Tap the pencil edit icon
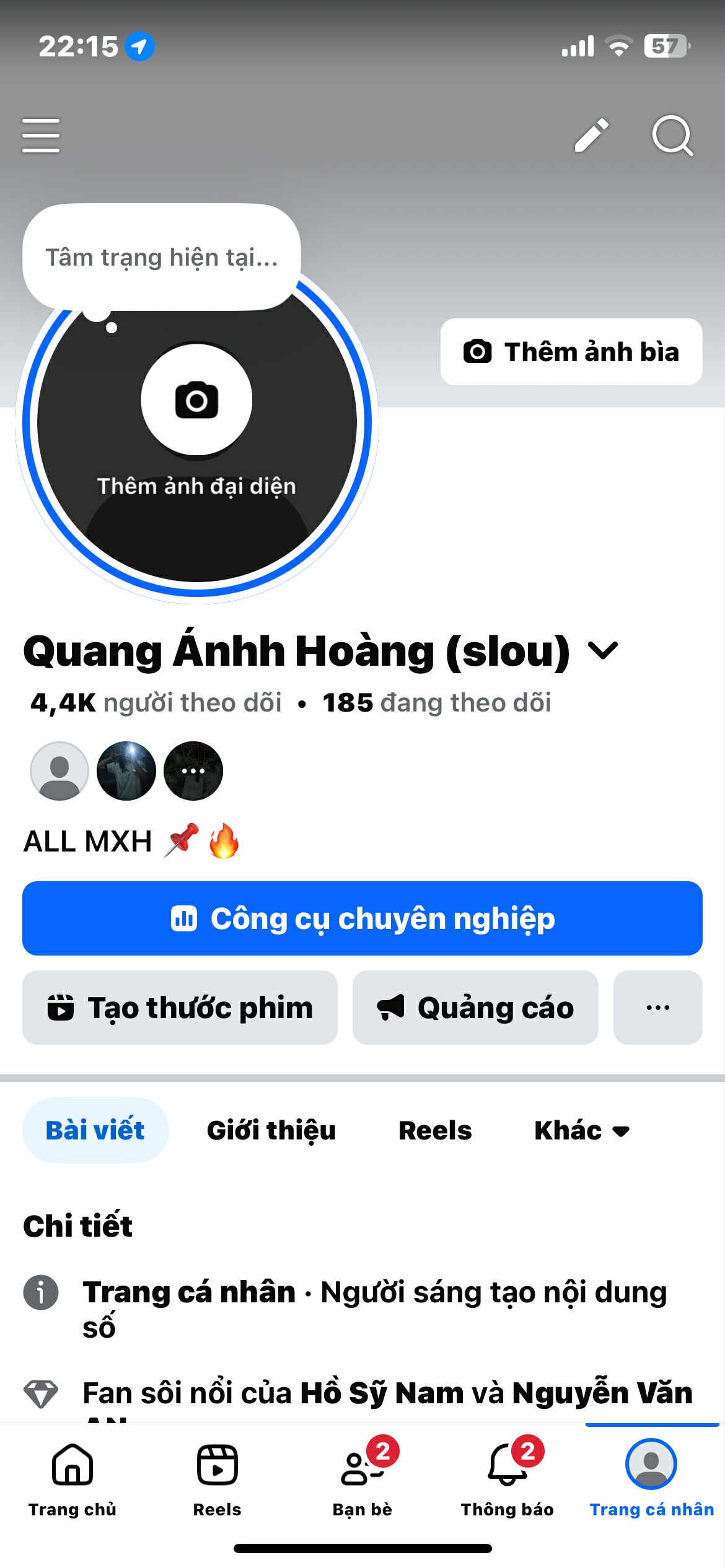This screenshot has height=1568, width=725. click(x=591, y=135)
